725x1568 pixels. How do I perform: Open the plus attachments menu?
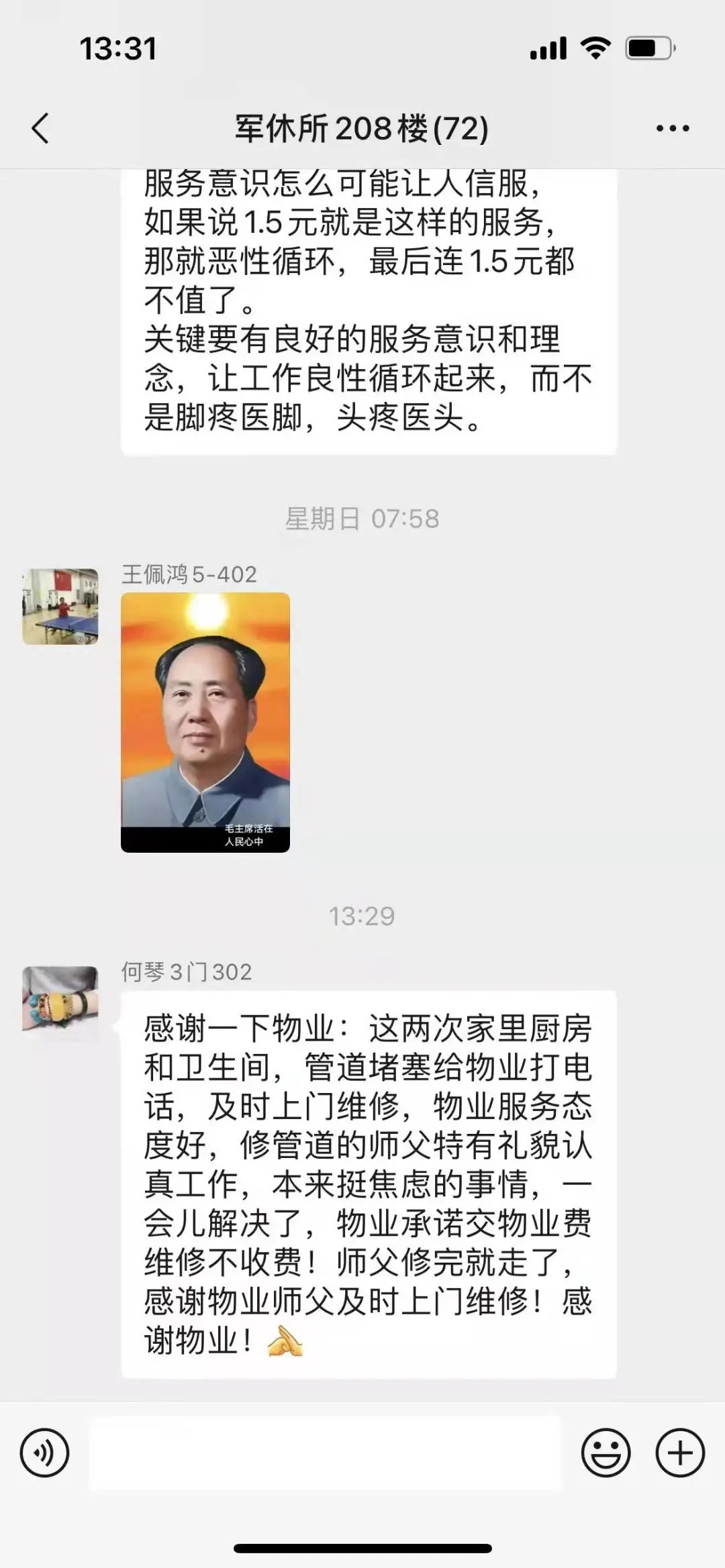[680, 1453]
